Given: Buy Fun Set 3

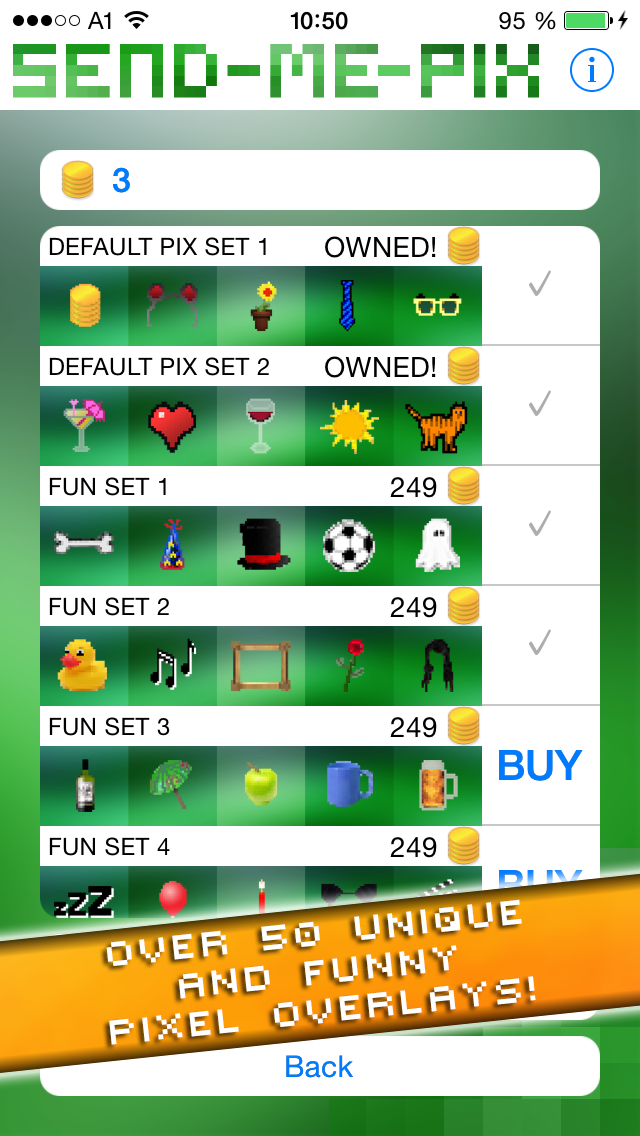Looking at the screenshot, I should (x=539, y=766).
